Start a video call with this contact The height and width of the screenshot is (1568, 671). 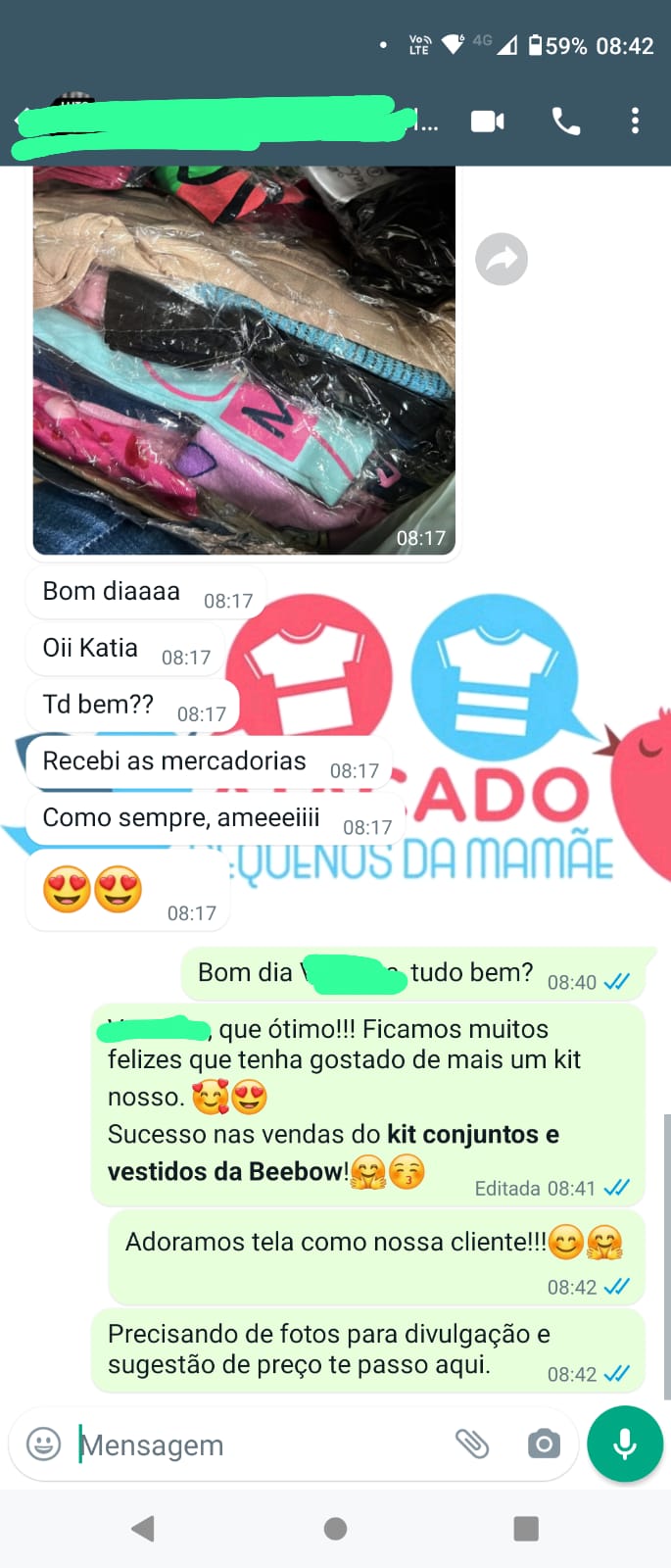pos(488,122)
